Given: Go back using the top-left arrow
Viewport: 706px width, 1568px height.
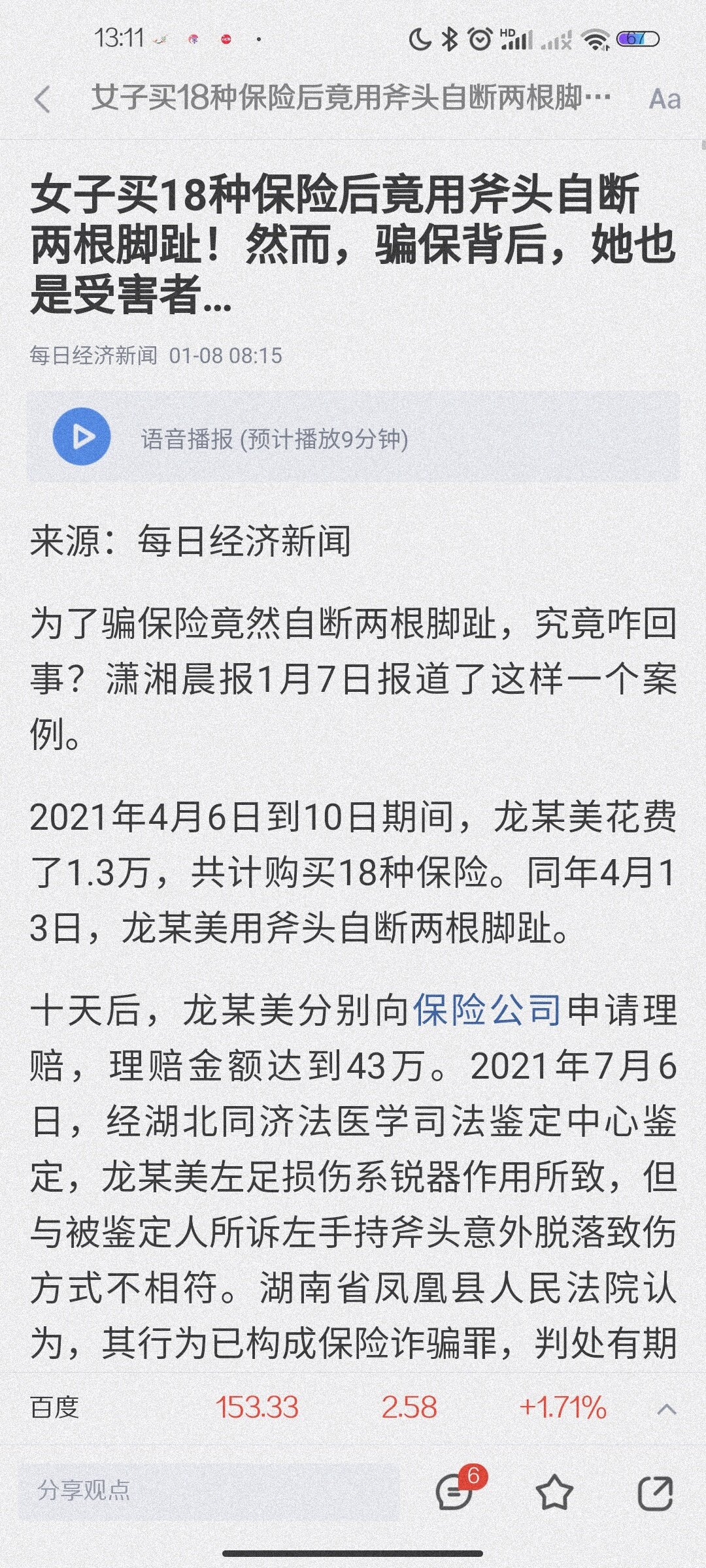Looking at the screenshot, I should pos(42,100).
